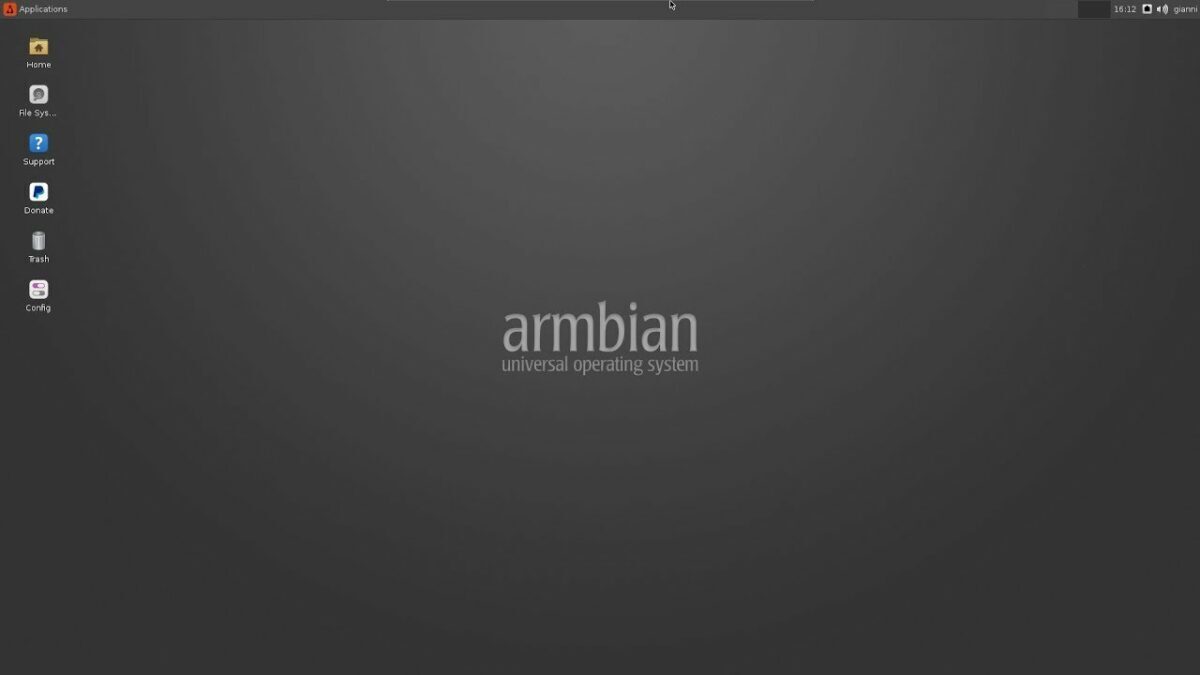Open the Trash icon
1200x675 pixels.
click(38, 241)
